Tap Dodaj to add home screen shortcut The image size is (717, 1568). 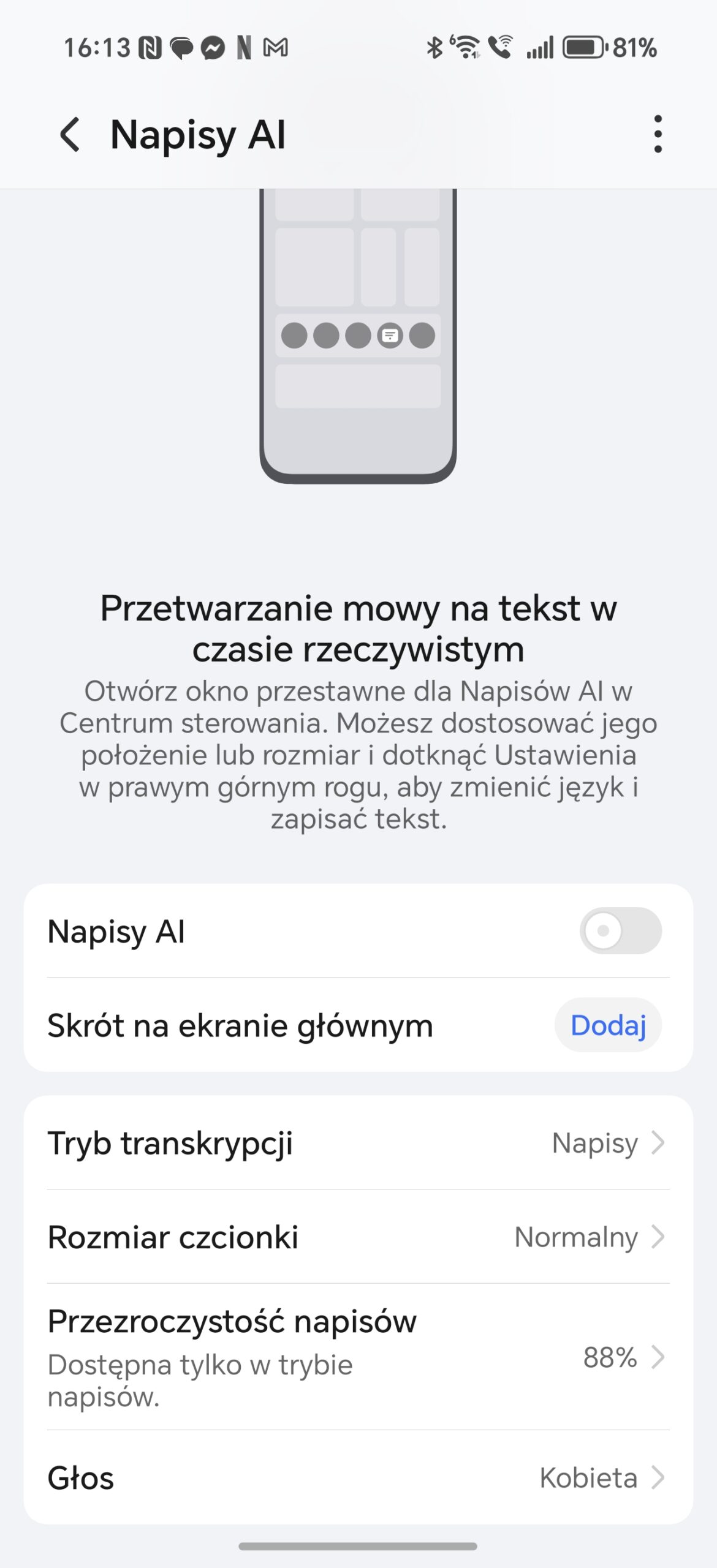click(607, 1025)
